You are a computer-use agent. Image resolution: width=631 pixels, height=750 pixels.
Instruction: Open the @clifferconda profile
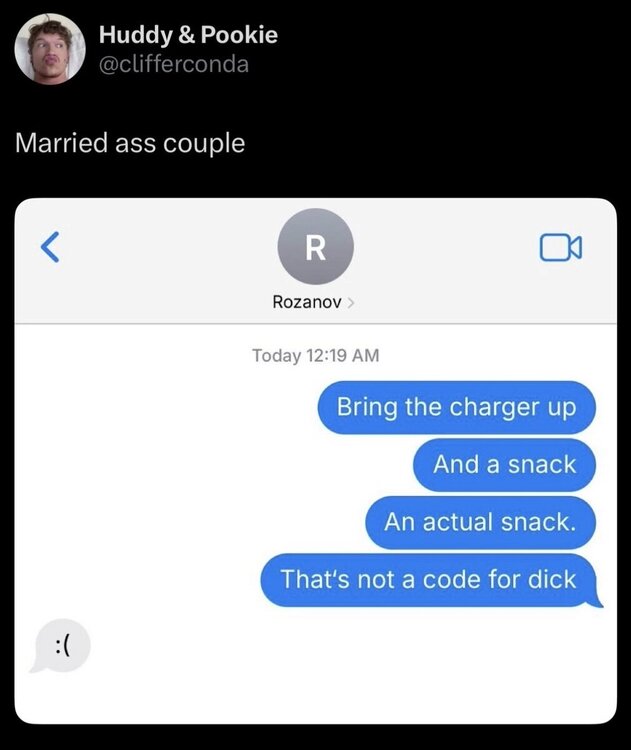(x=173, y=64)
